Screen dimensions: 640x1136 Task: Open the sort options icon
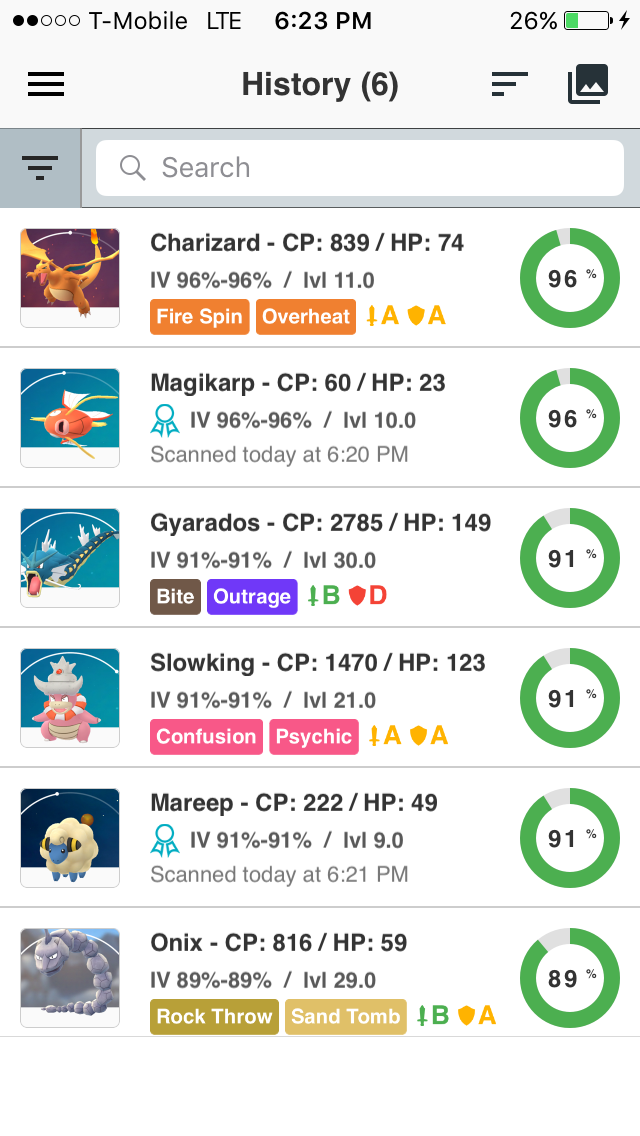coord(510,85)
